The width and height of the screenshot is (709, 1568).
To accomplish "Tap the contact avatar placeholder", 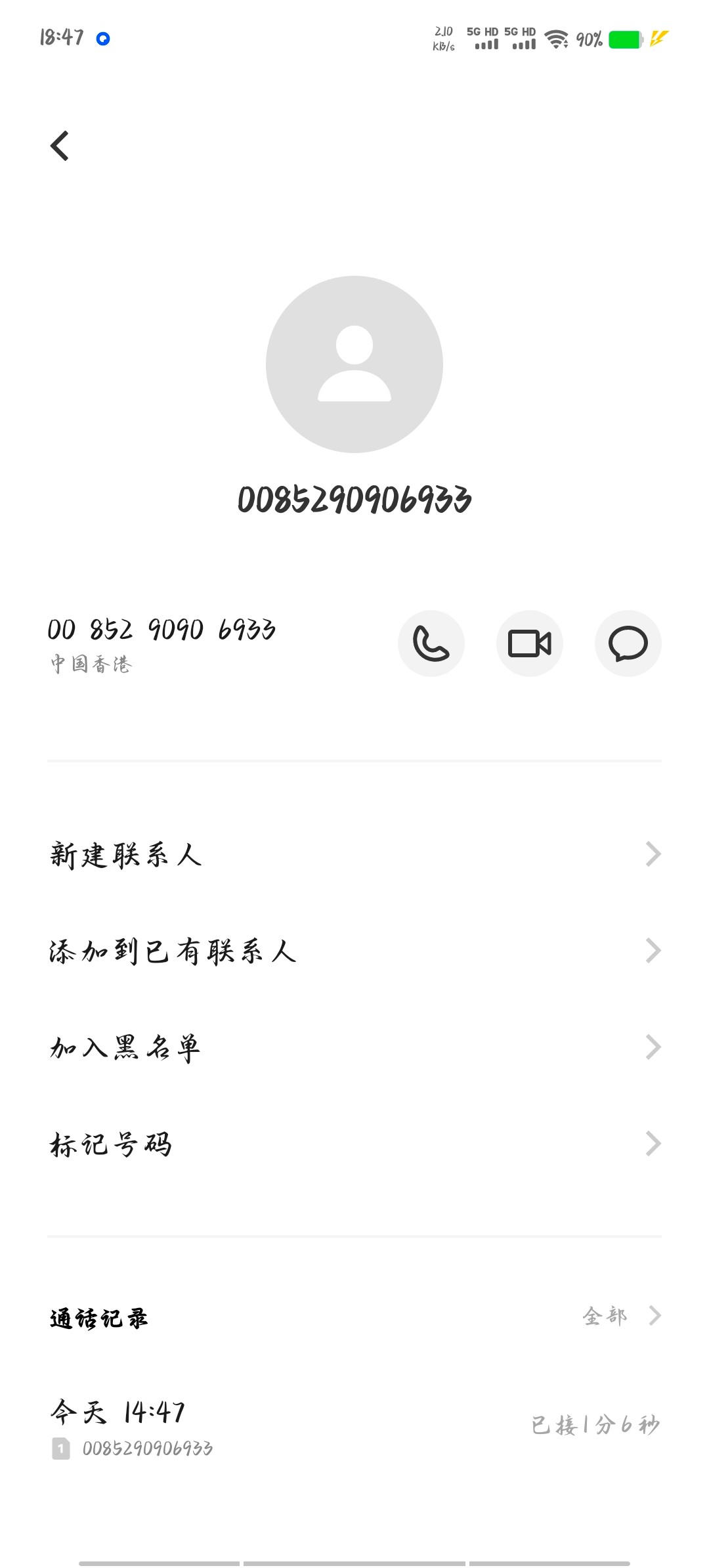I will [x=354, y=364].
